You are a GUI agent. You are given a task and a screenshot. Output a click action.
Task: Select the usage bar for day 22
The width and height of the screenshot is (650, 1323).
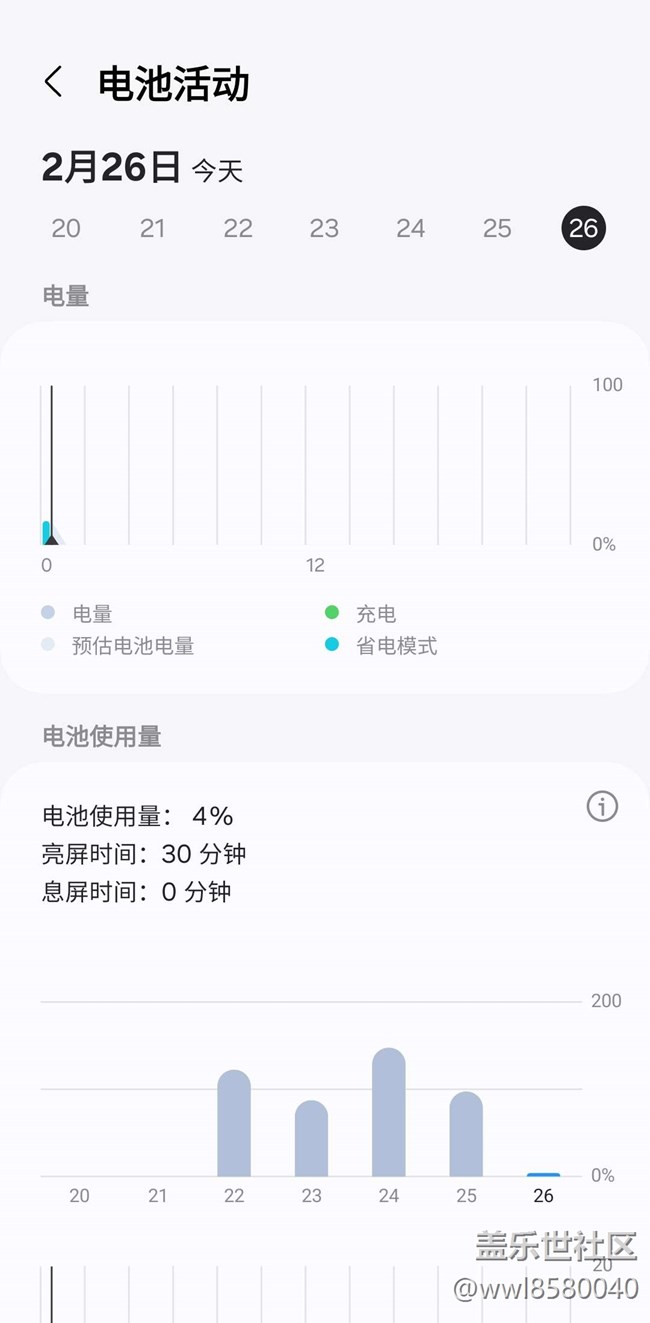coord(234,1124)
